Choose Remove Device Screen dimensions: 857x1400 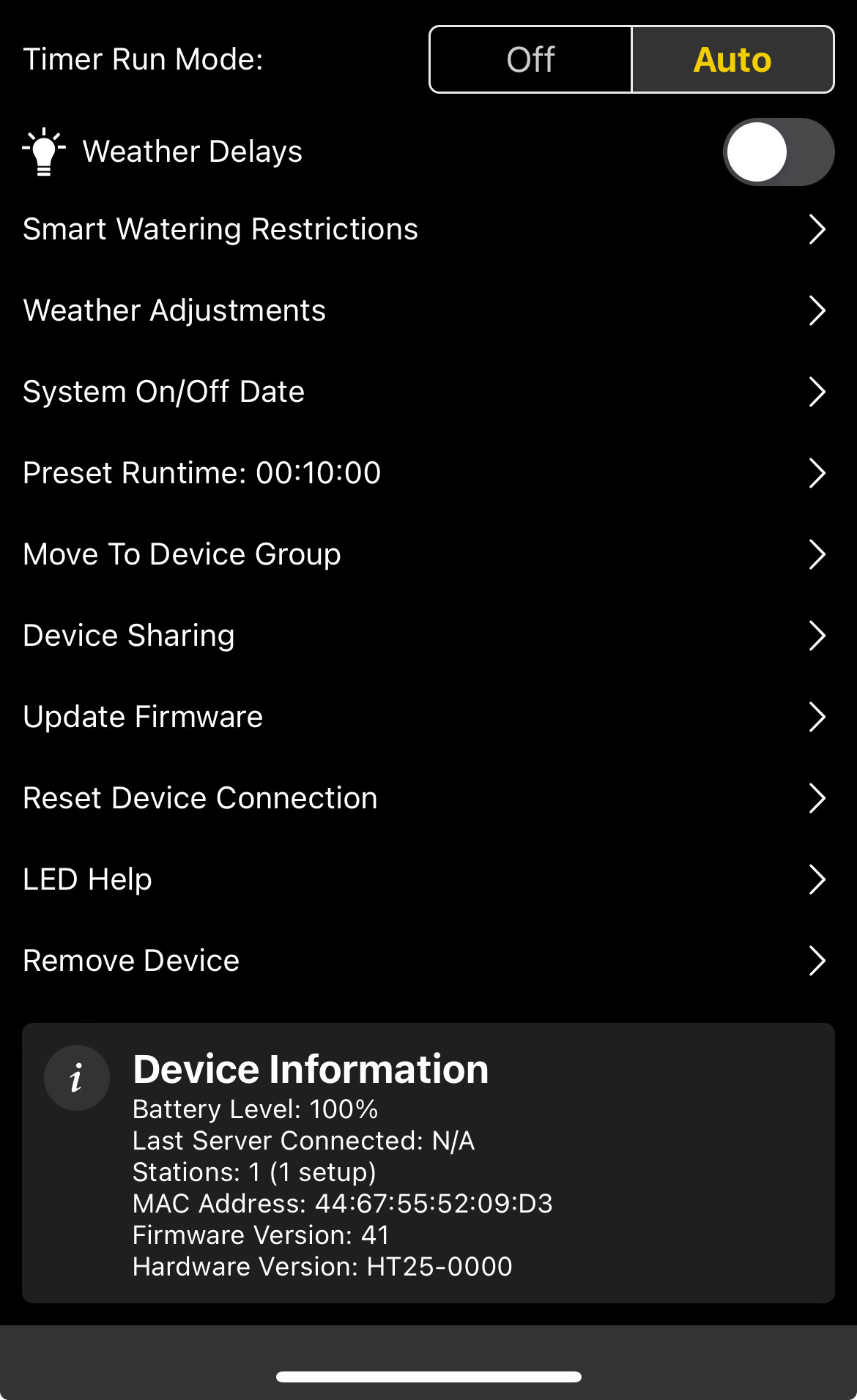click(428, 961)
